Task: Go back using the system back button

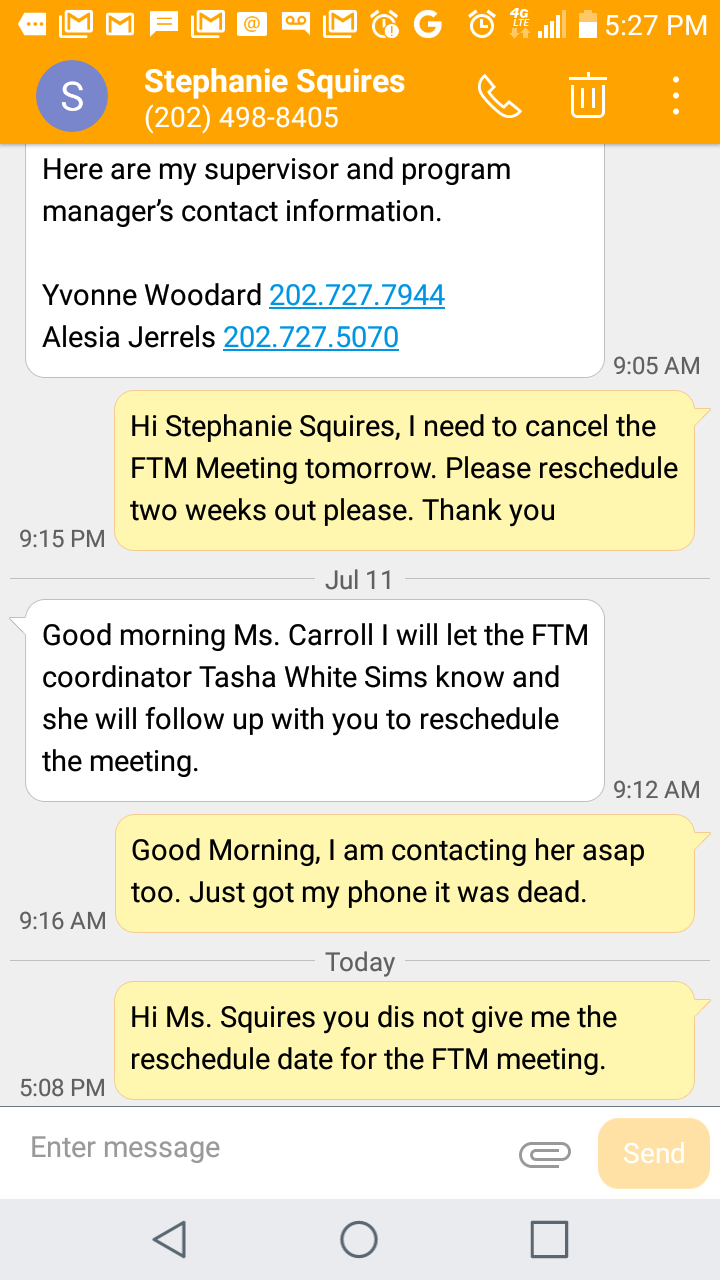Action: pos(170,1239)
